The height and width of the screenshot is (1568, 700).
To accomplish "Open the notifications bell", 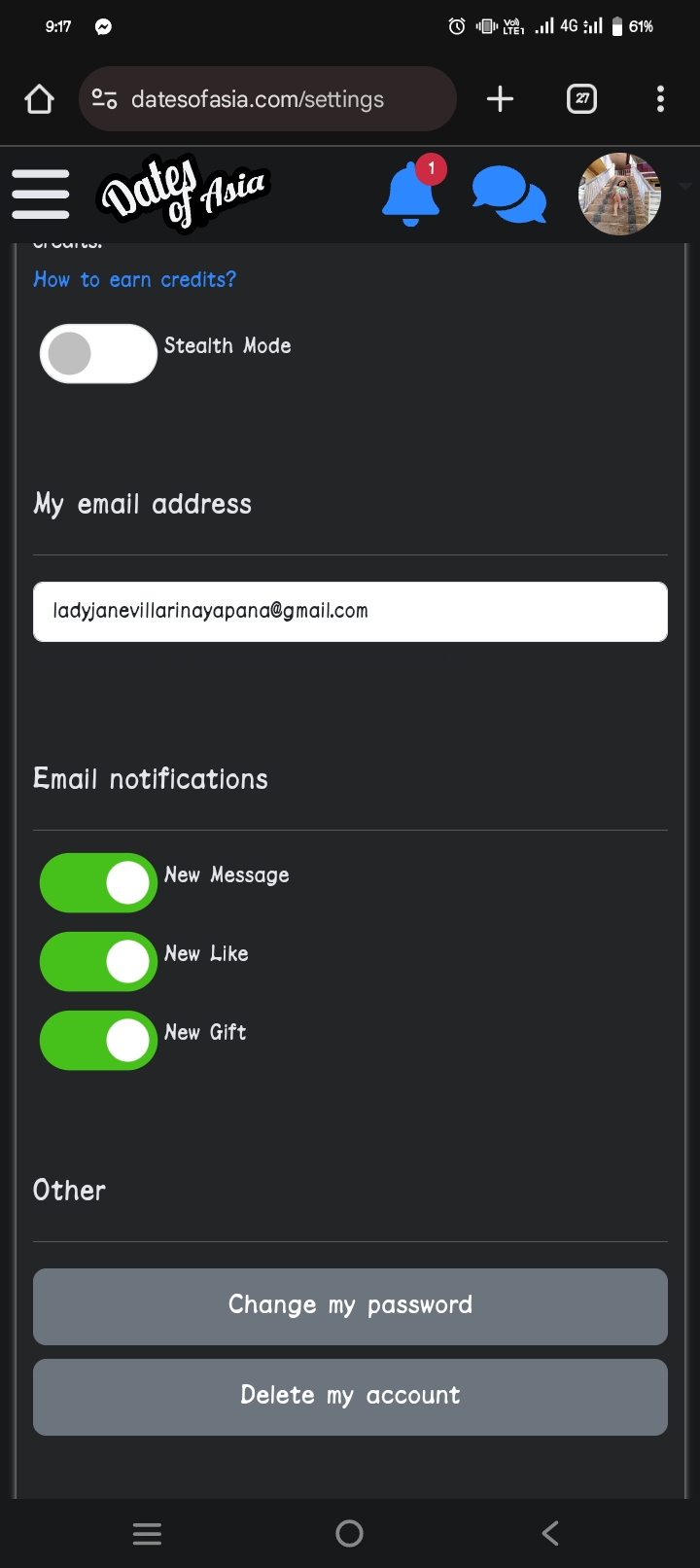I will click(x=413, y=192).
